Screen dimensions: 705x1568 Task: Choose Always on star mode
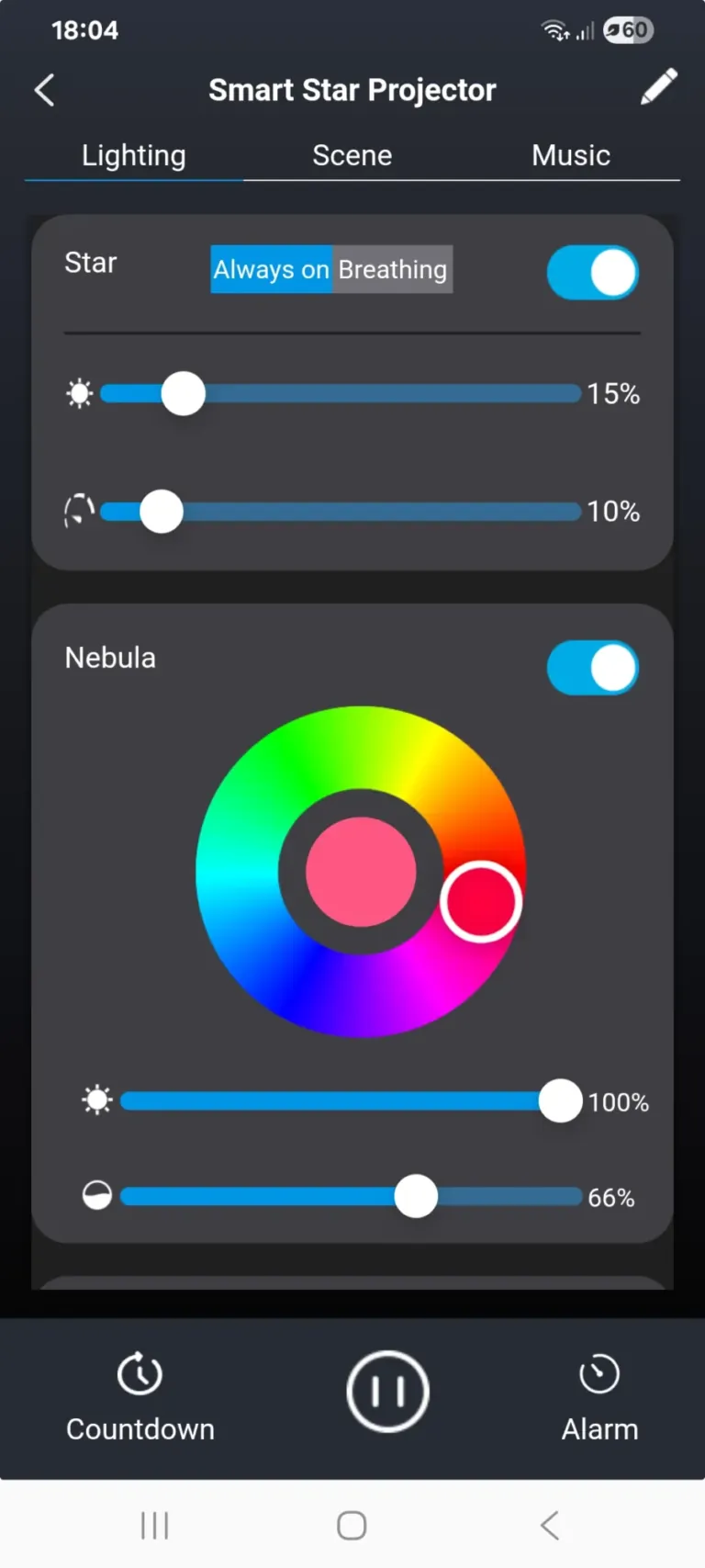click(x=271, y=269)
